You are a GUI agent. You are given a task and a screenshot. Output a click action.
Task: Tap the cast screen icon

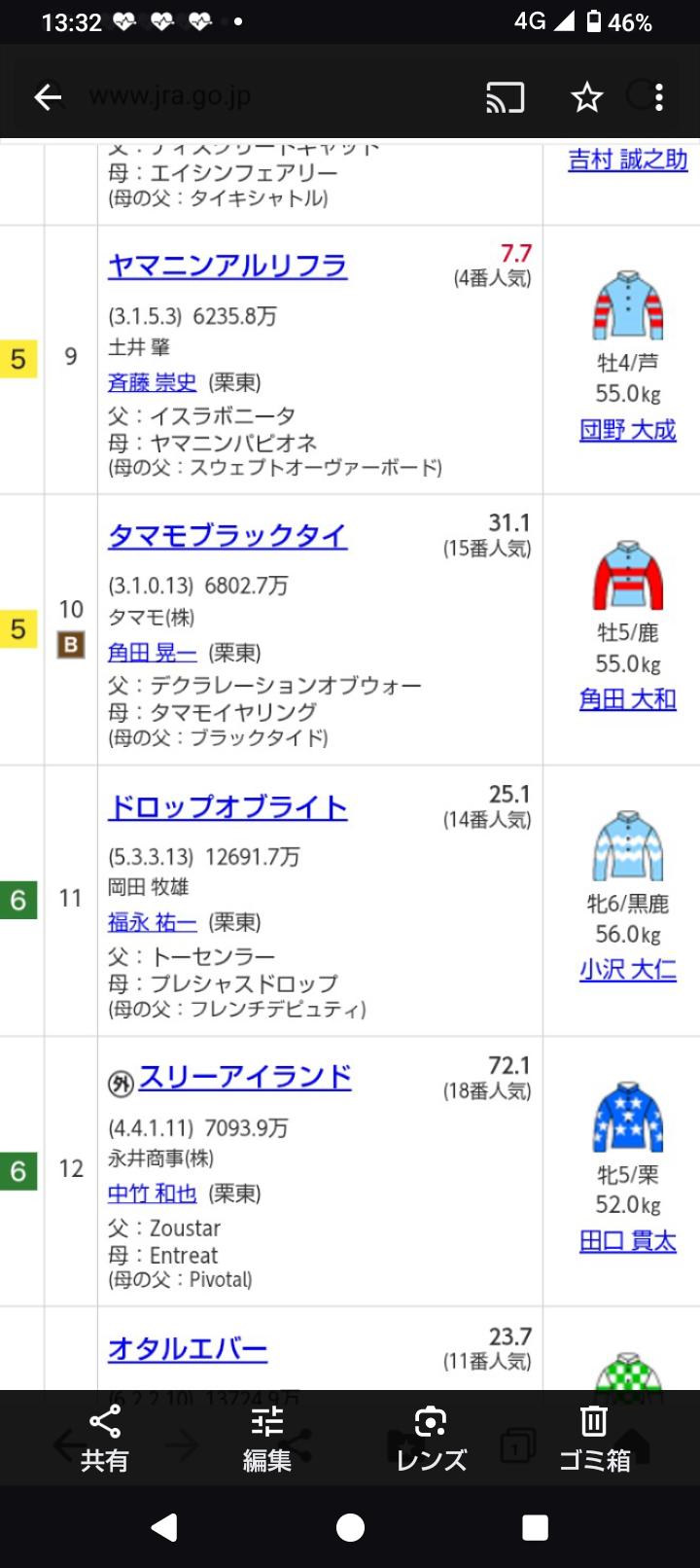[505, 97]
